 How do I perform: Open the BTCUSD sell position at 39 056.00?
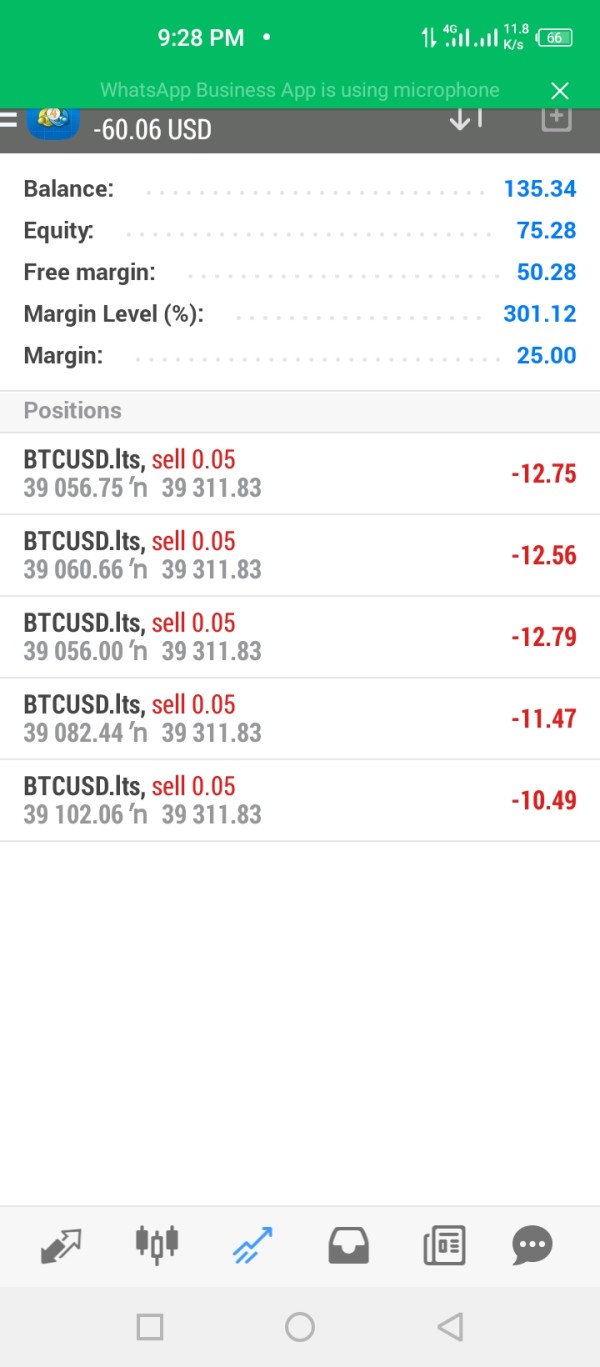(300, 638)
